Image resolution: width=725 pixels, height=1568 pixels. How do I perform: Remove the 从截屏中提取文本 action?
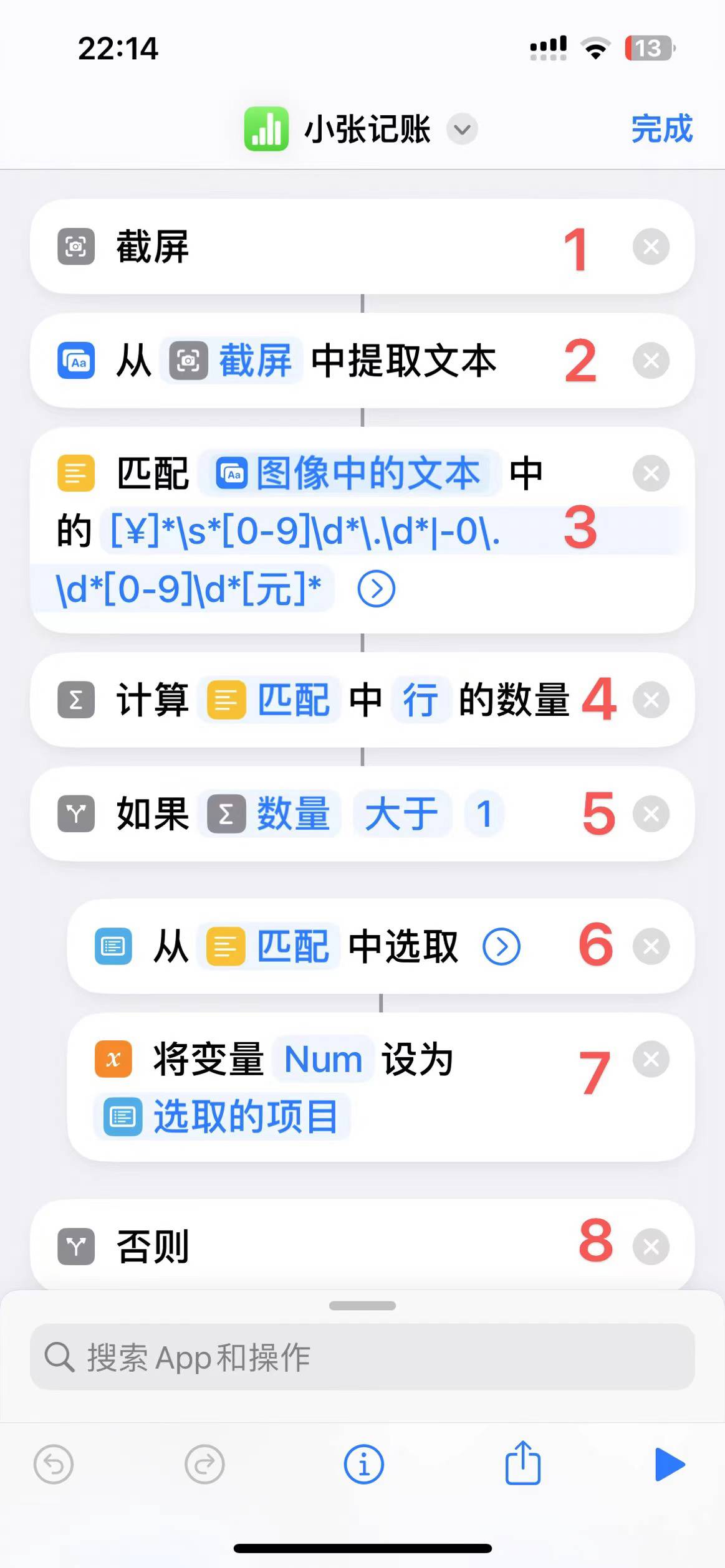tap(651, 361)
